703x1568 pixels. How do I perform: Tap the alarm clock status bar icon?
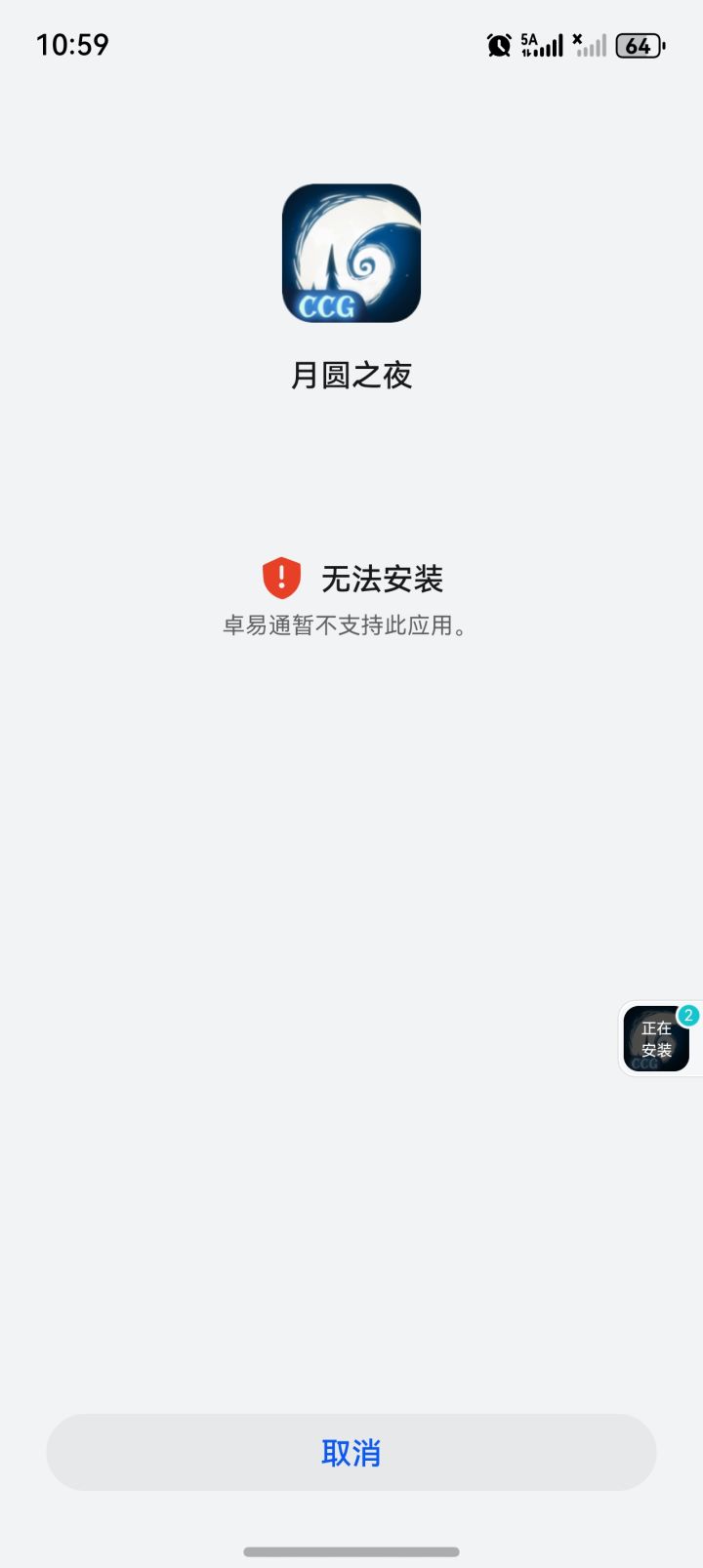coord(498,45)
